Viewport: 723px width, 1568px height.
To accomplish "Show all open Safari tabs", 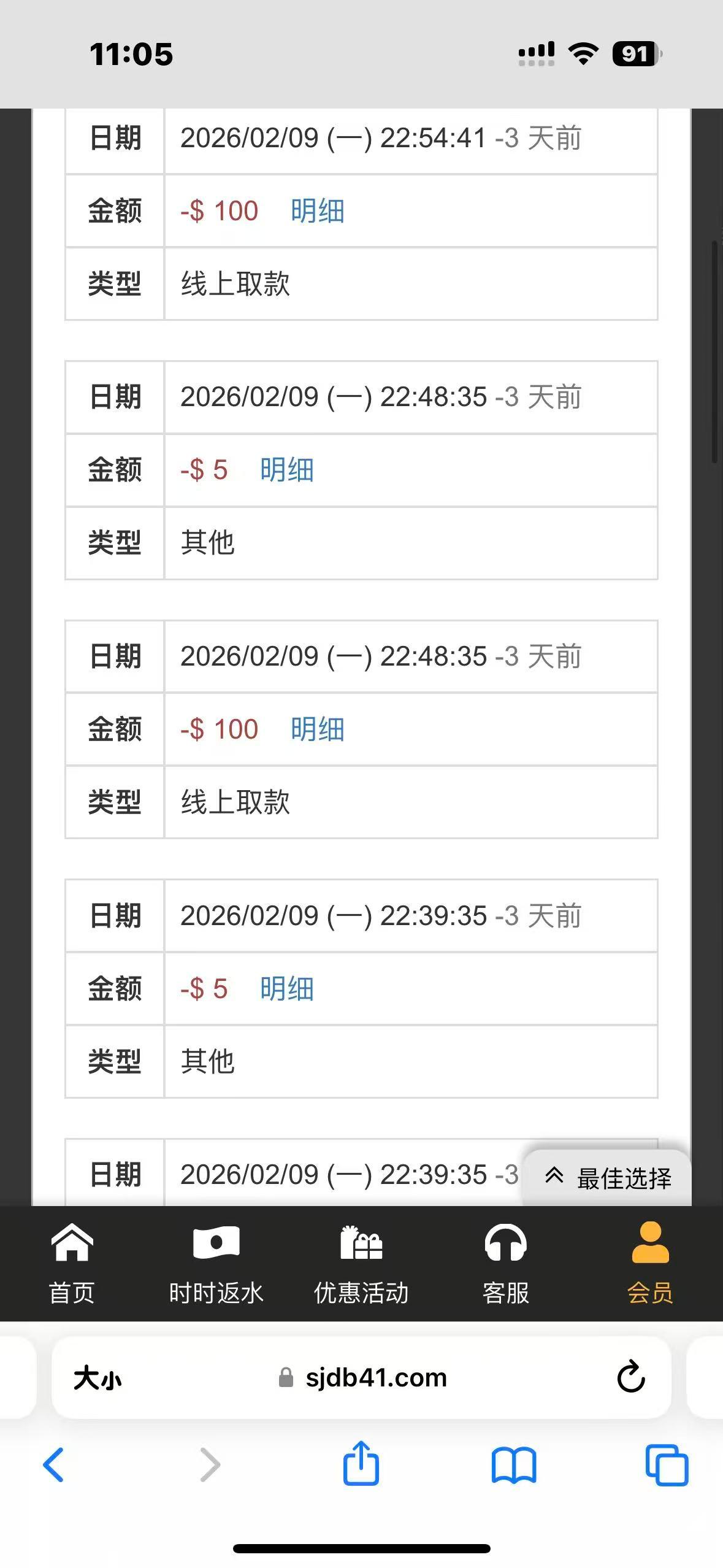I will (x=667, y=1465).
